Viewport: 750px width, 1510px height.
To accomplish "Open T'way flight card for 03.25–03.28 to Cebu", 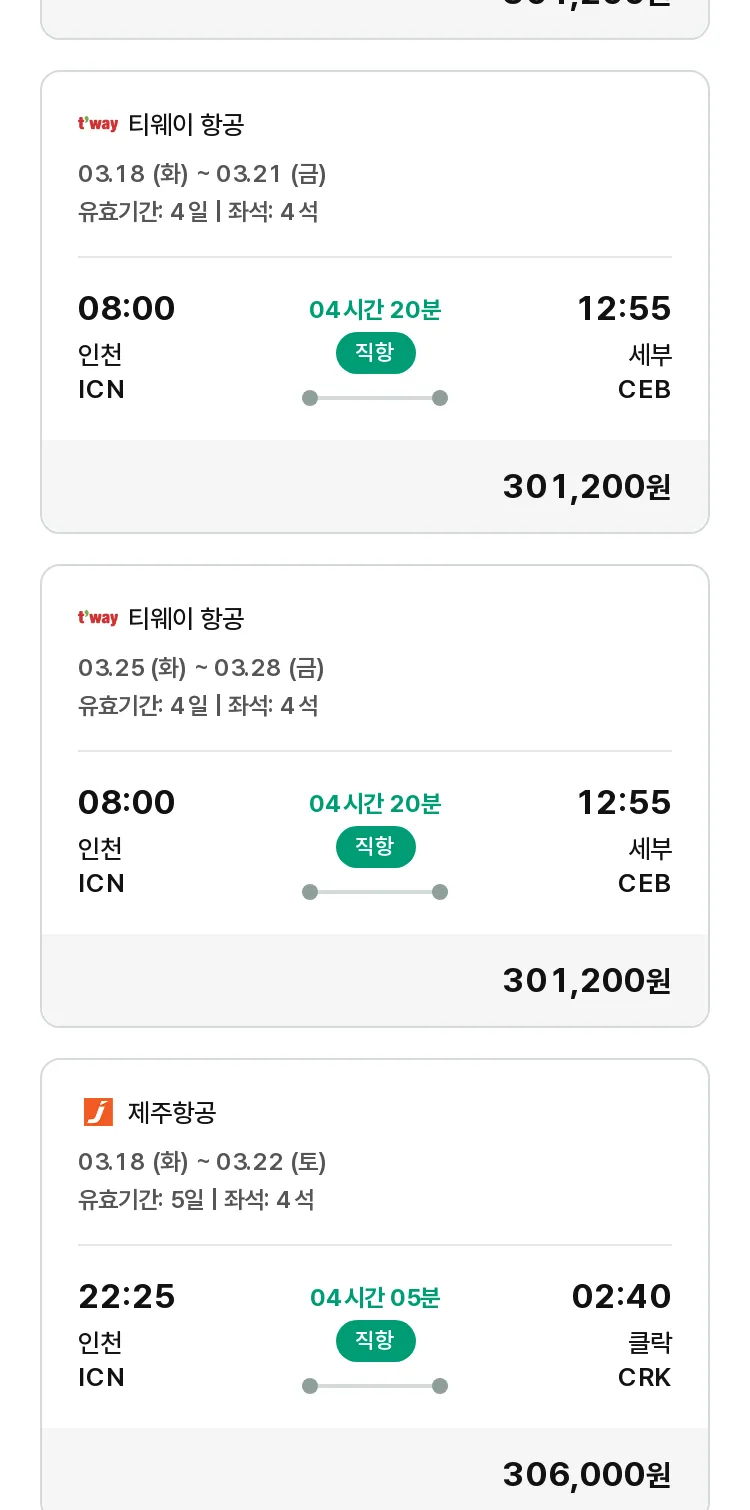I will [375, 796].
